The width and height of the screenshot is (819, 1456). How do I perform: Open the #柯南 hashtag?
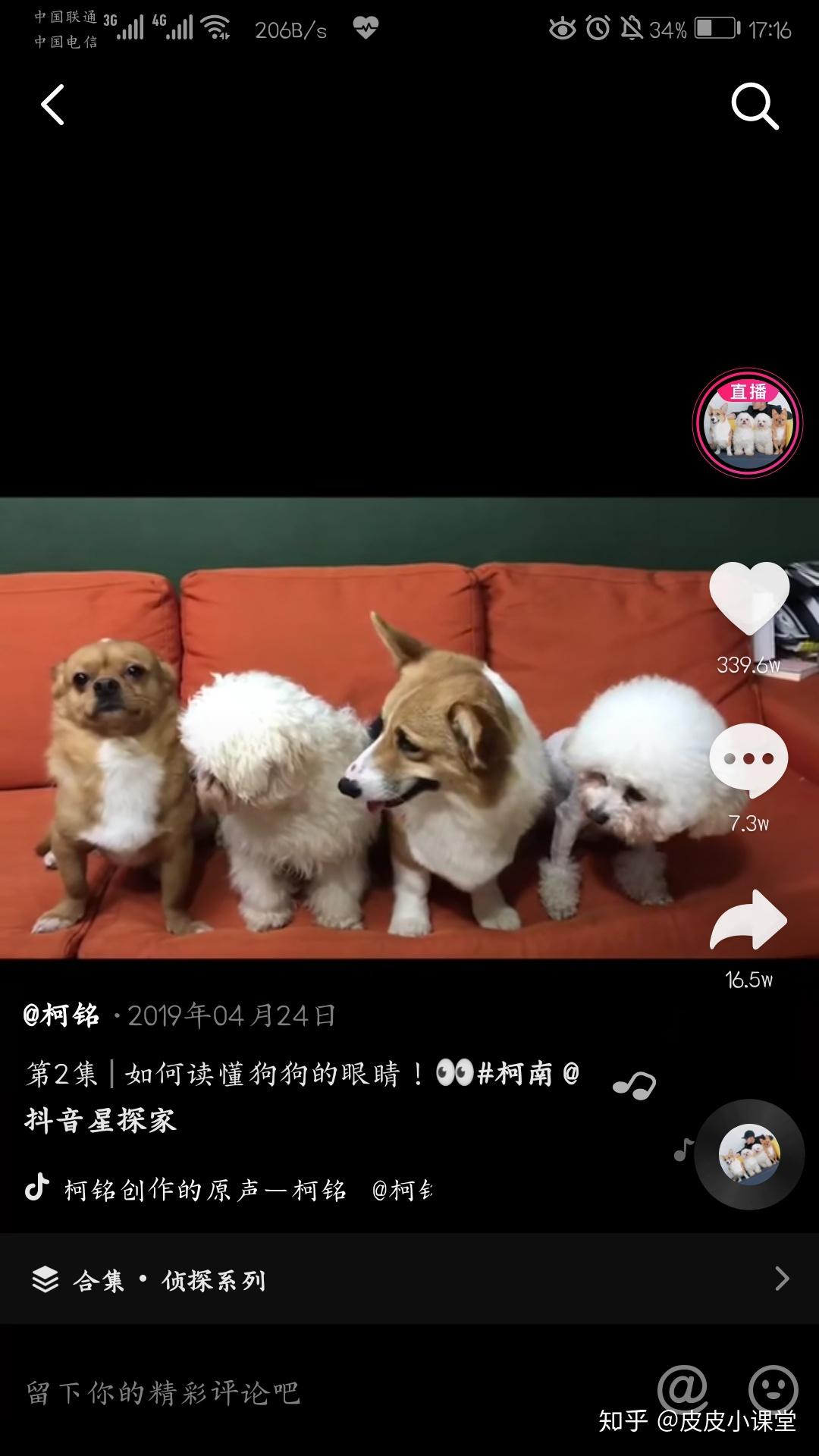[x=516, y=1073]
